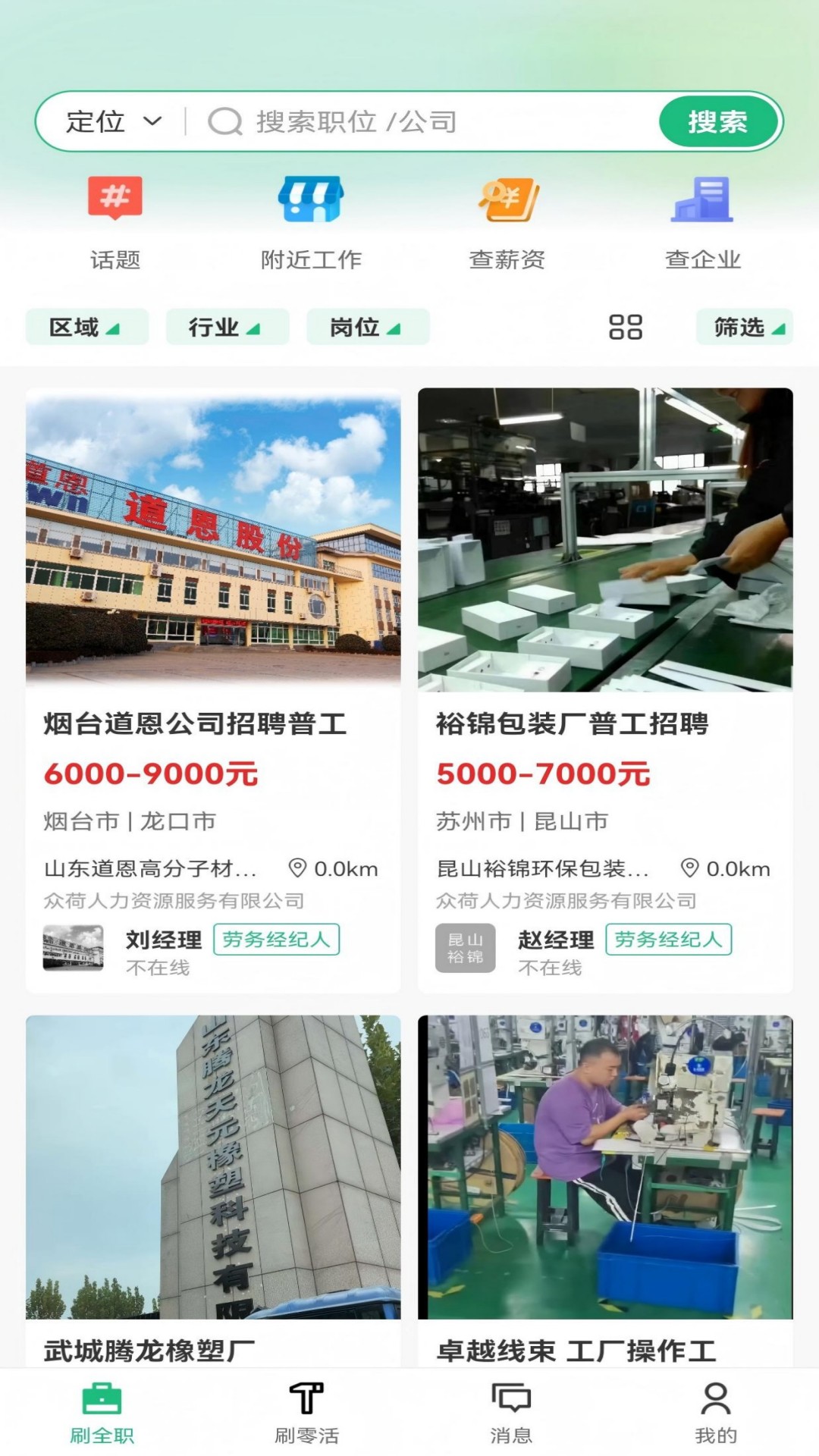Viewport: 819px width, 1456px height.
Task: Switch to grid layout view icon
Action: pos(625,328)
